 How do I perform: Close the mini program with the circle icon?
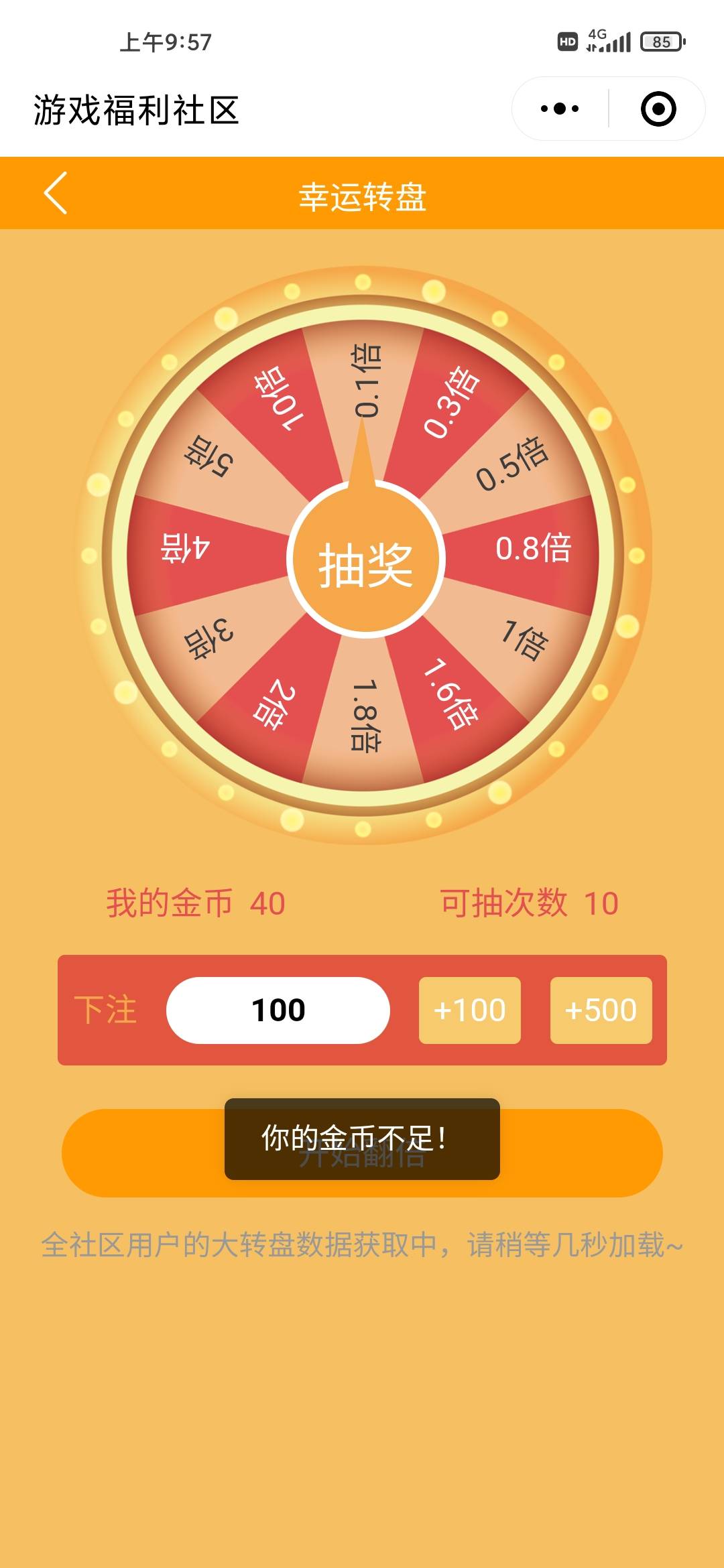658,109
